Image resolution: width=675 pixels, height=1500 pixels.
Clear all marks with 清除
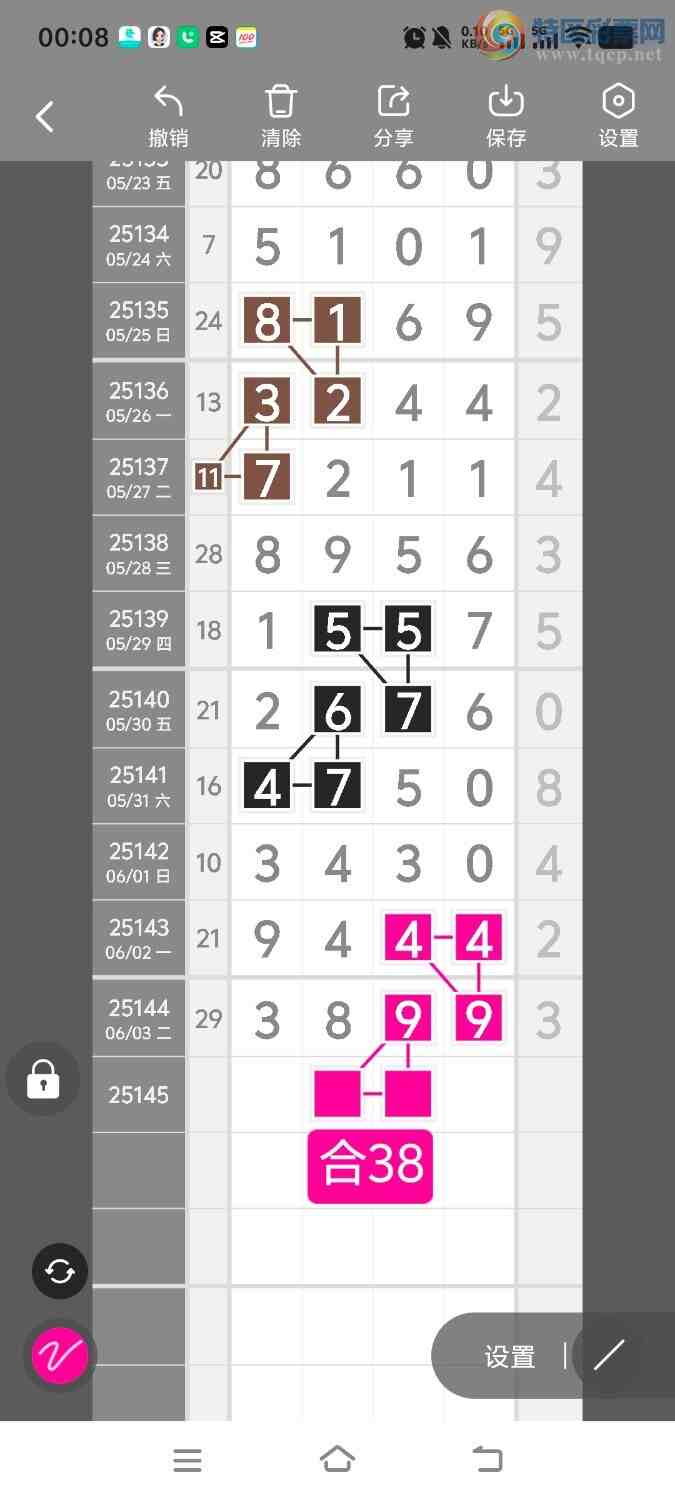(281, 117)
